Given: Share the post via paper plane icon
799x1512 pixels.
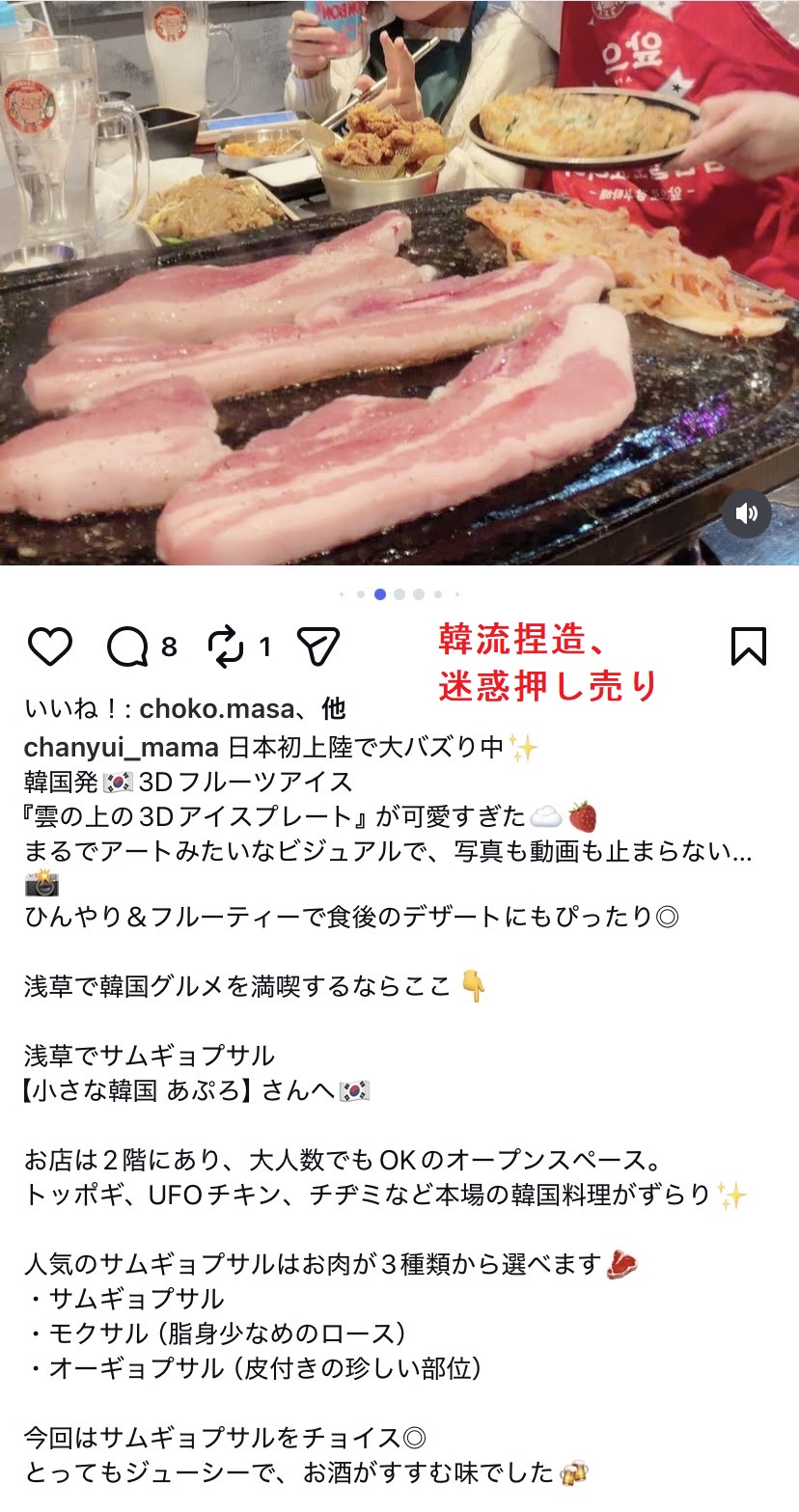Looking at the screenshot, I should point(317,646).
